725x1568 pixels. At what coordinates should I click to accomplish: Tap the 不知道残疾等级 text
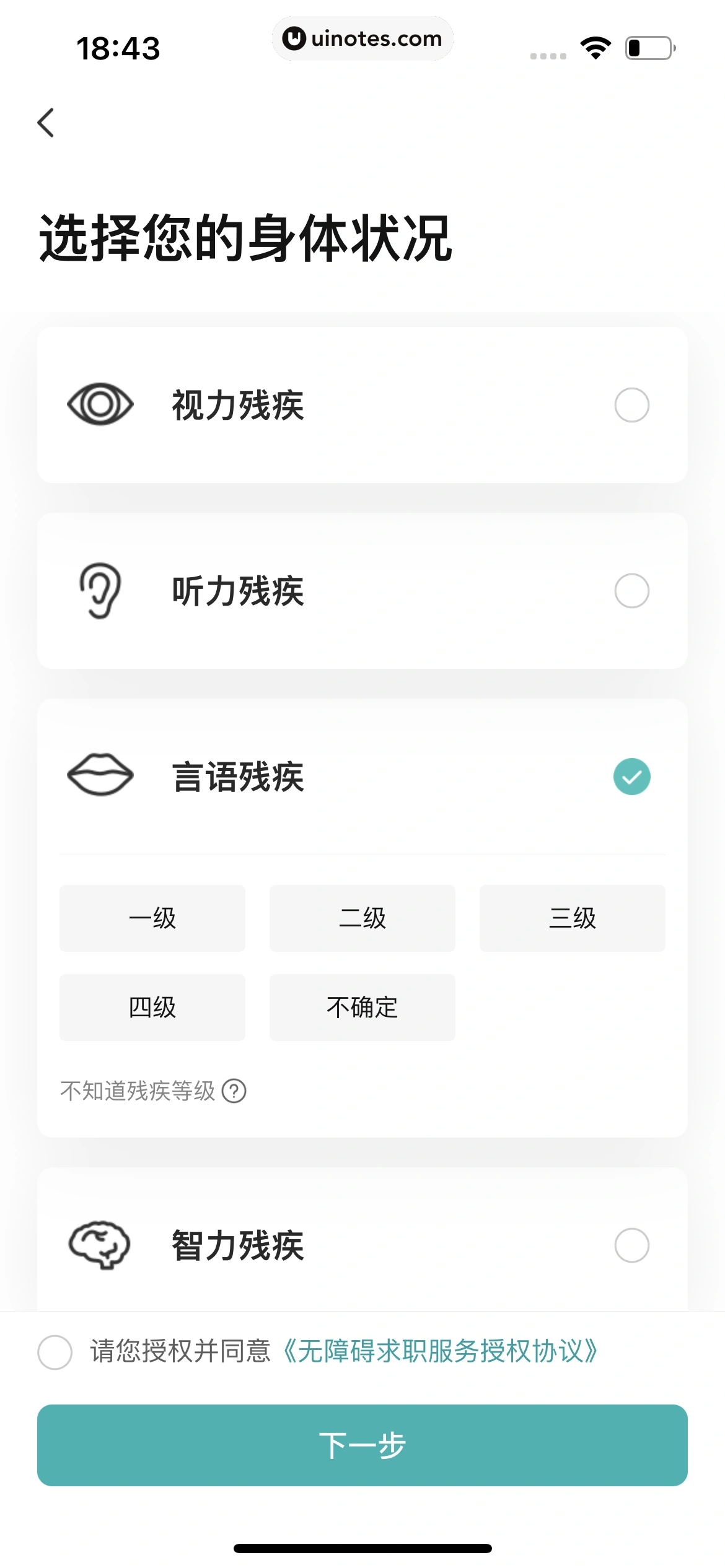coord(138,1092)
